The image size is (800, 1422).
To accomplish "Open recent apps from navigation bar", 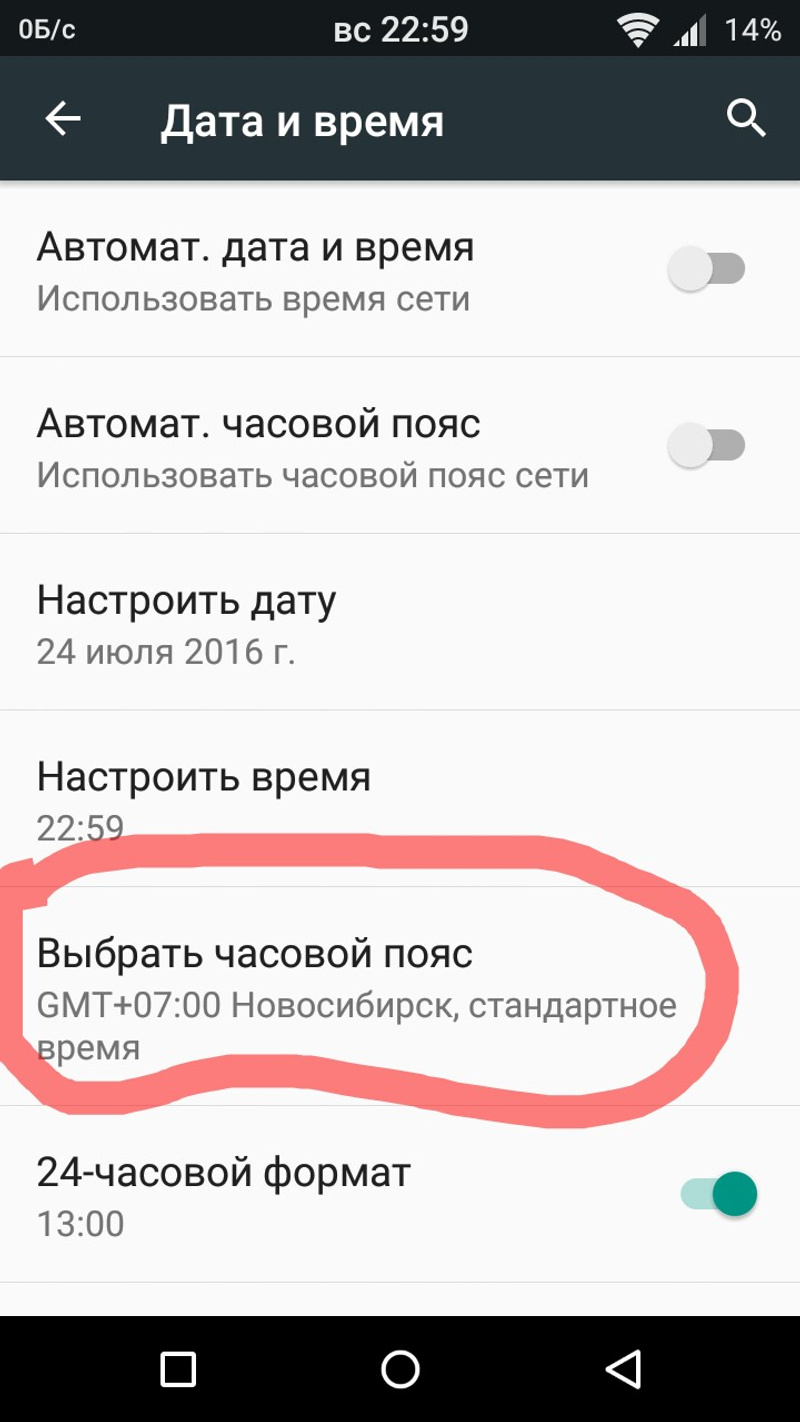I will pyautogui.click(x=178, y=1369).
